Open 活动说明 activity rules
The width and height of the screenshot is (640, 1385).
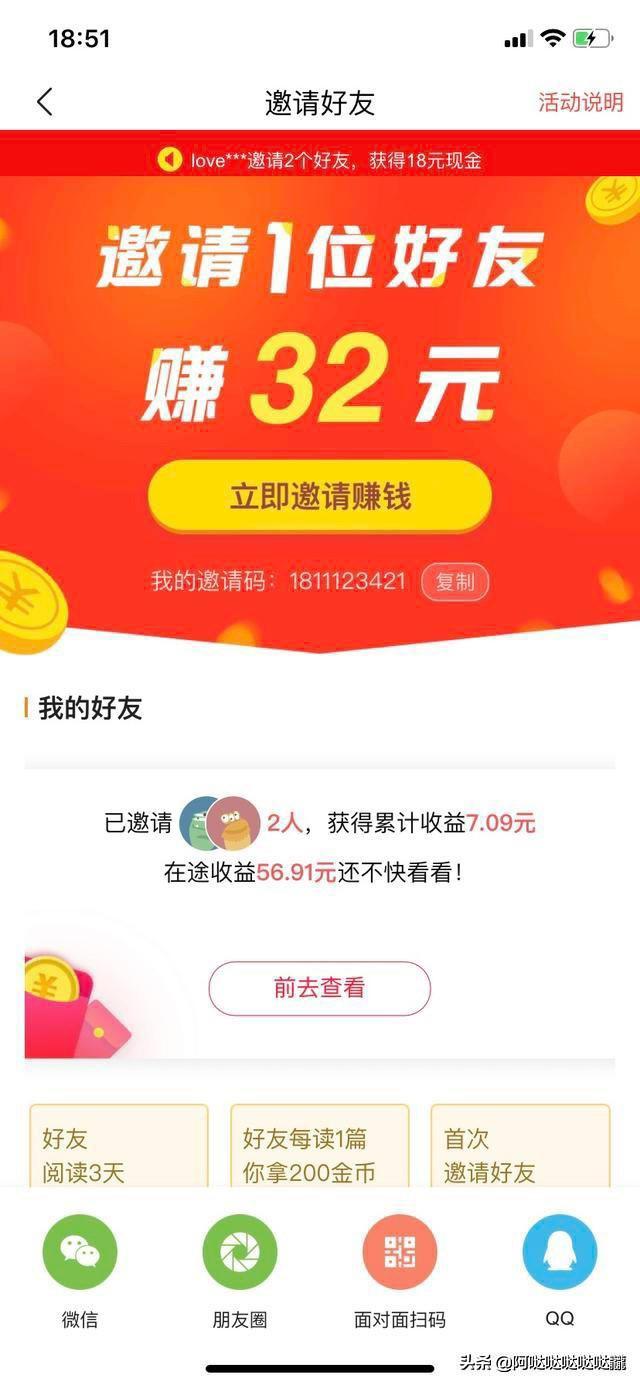pyautogui.click(x=580, y=102)
